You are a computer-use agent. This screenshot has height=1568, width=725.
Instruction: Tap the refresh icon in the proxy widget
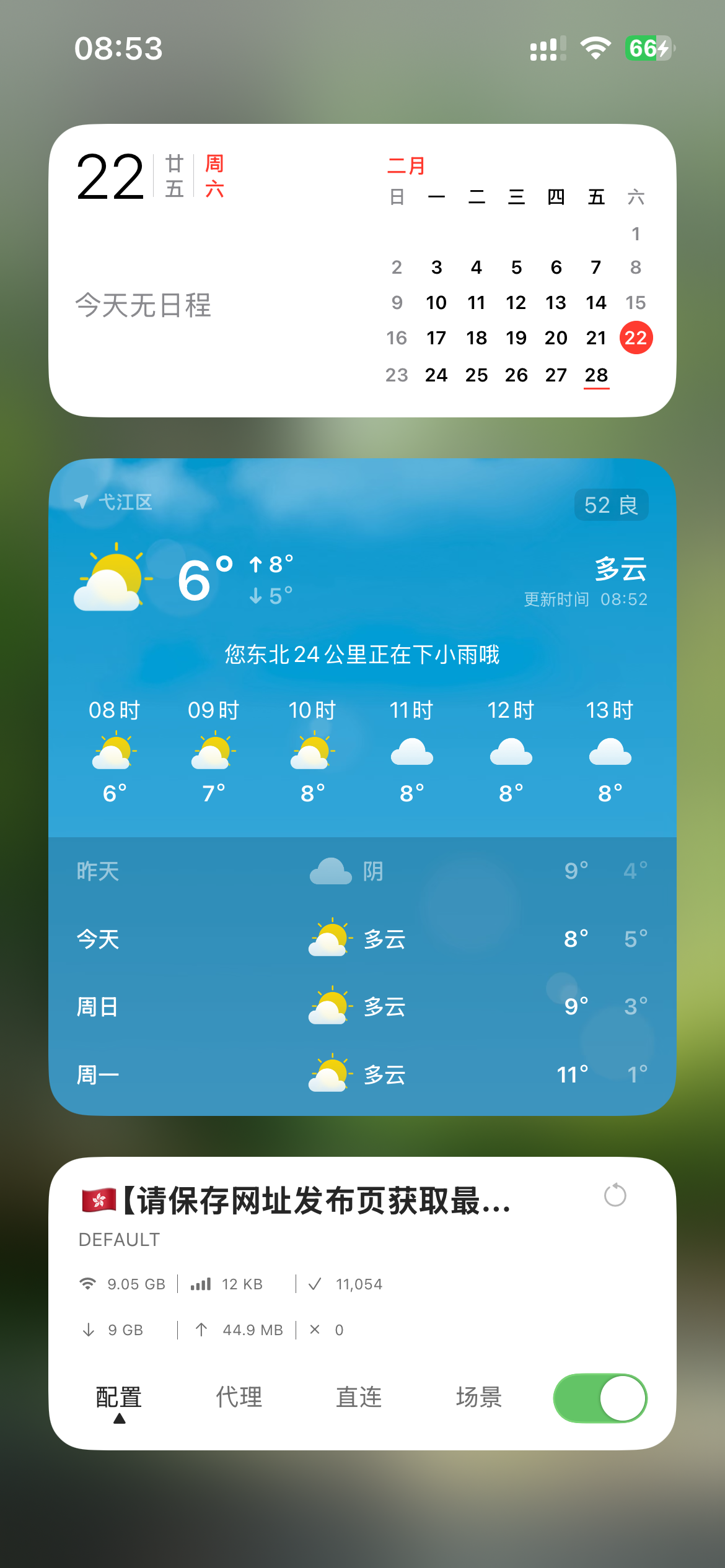pos(615,1195)
